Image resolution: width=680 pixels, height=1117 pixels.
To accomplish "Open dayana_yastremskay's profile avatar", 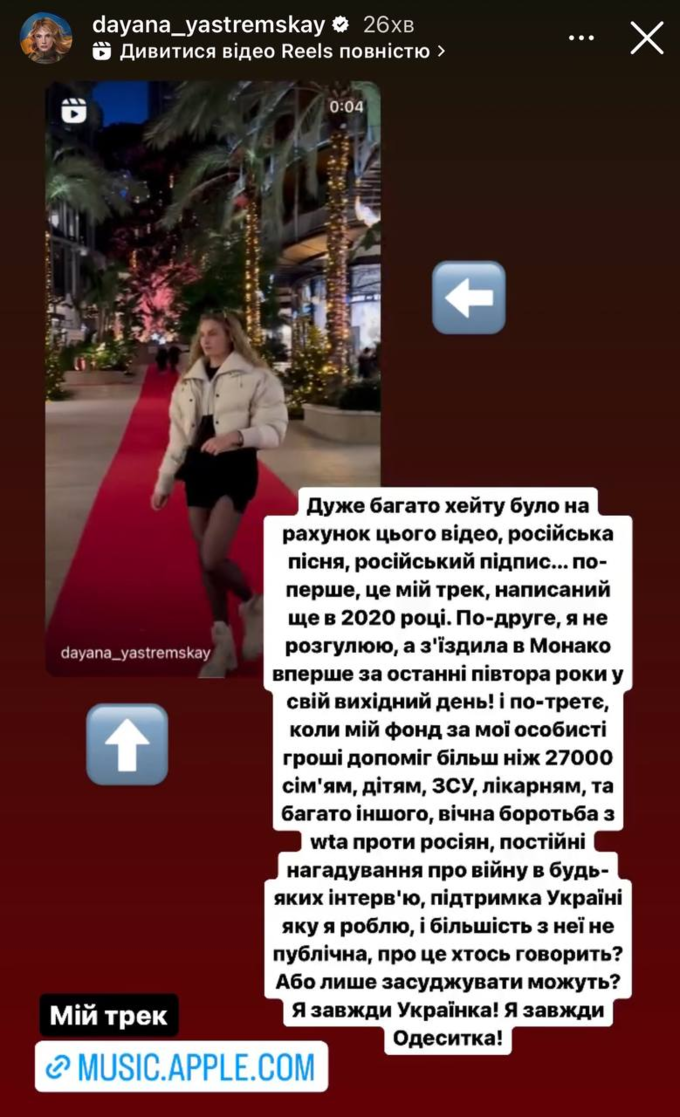I will [x=46, y=38].
